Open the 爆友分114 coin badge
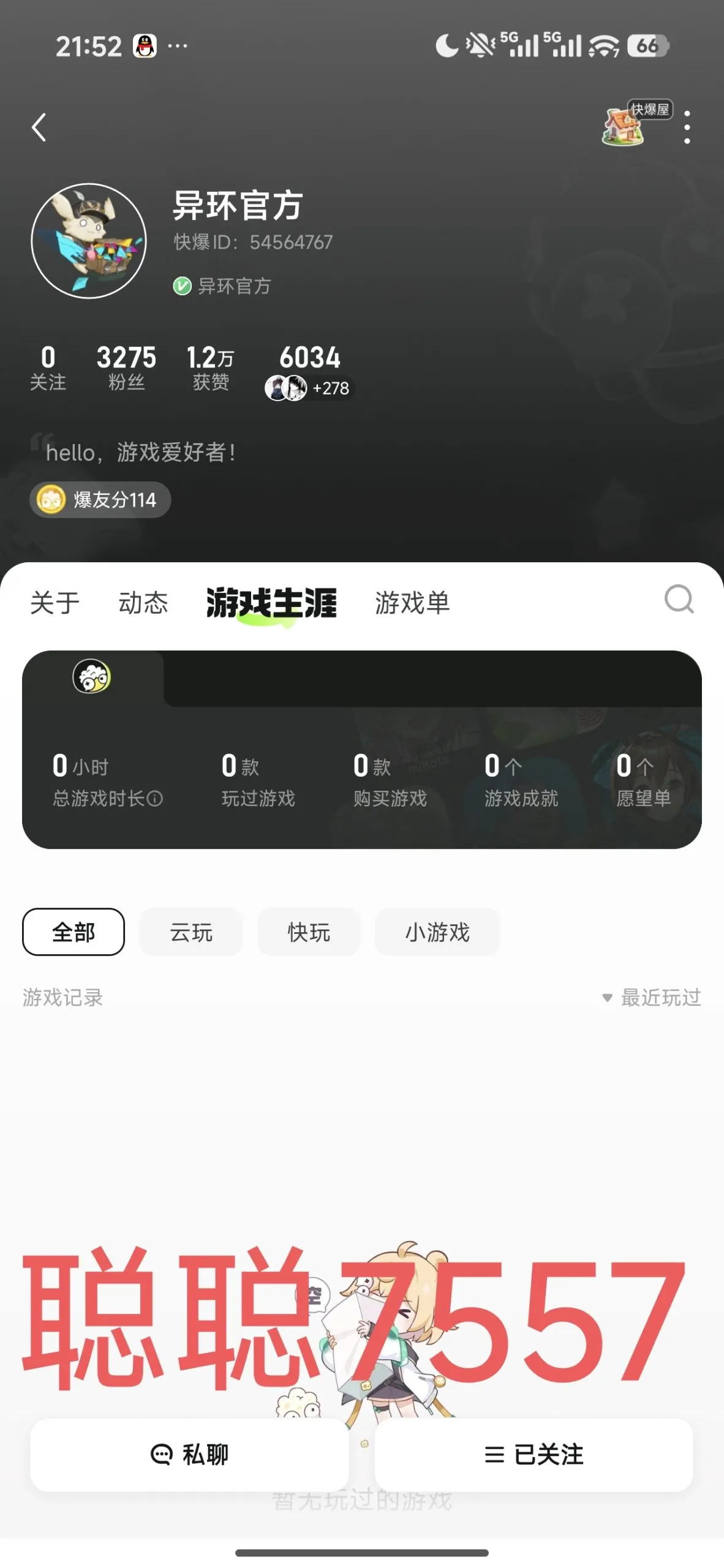Viewport: 724px width, 1568px height. point(99,500)
